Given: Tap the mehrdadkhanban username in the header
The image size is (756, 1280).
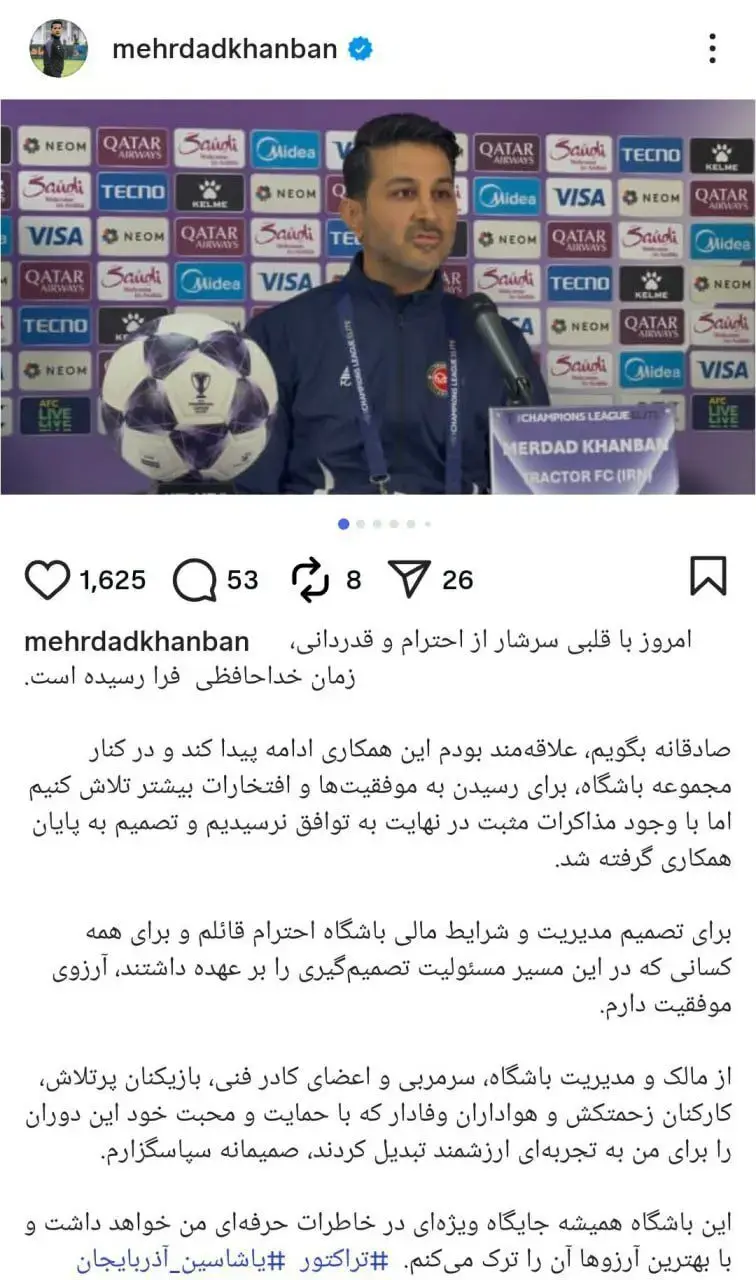Looking at the screenshot, I should click(224, 49).
